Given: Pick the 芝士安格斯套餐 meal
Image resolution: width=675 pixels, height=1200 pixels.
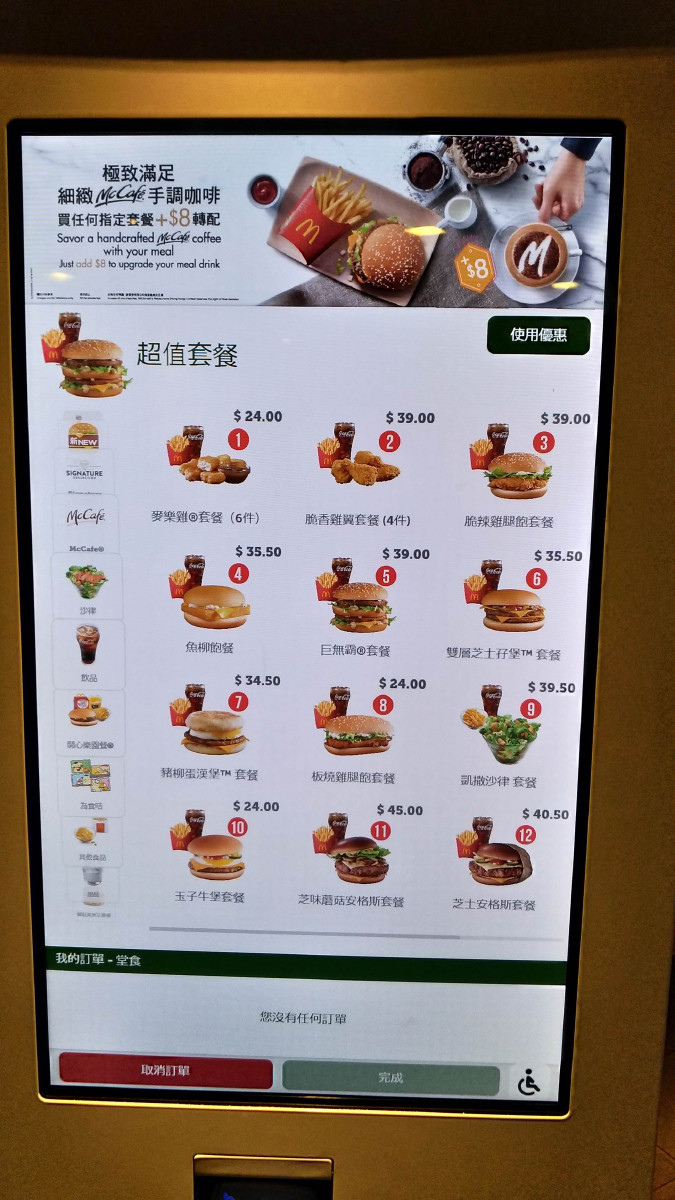Looking at the screenshot, I should coord(503,860).
